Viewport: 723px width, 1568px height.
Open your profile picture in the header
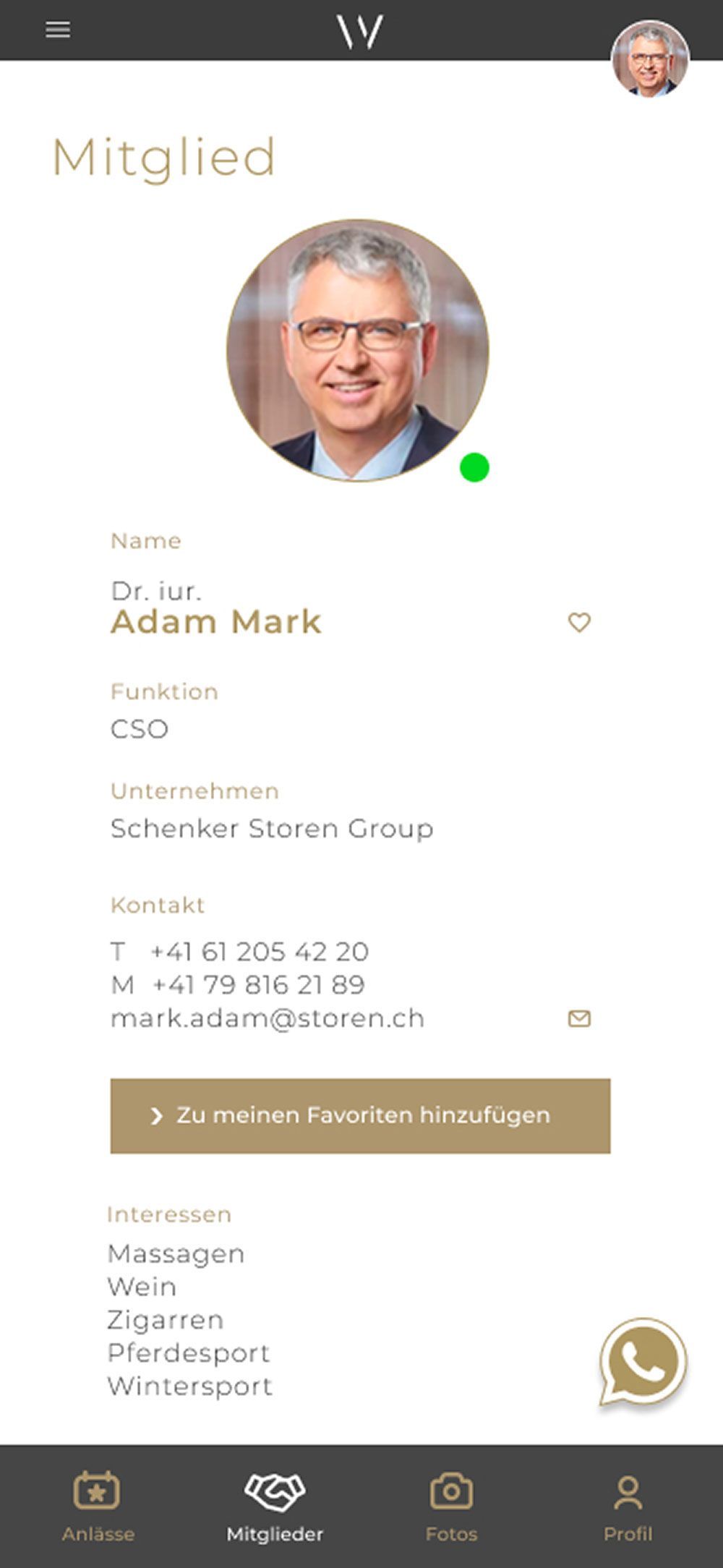(649, 59)
